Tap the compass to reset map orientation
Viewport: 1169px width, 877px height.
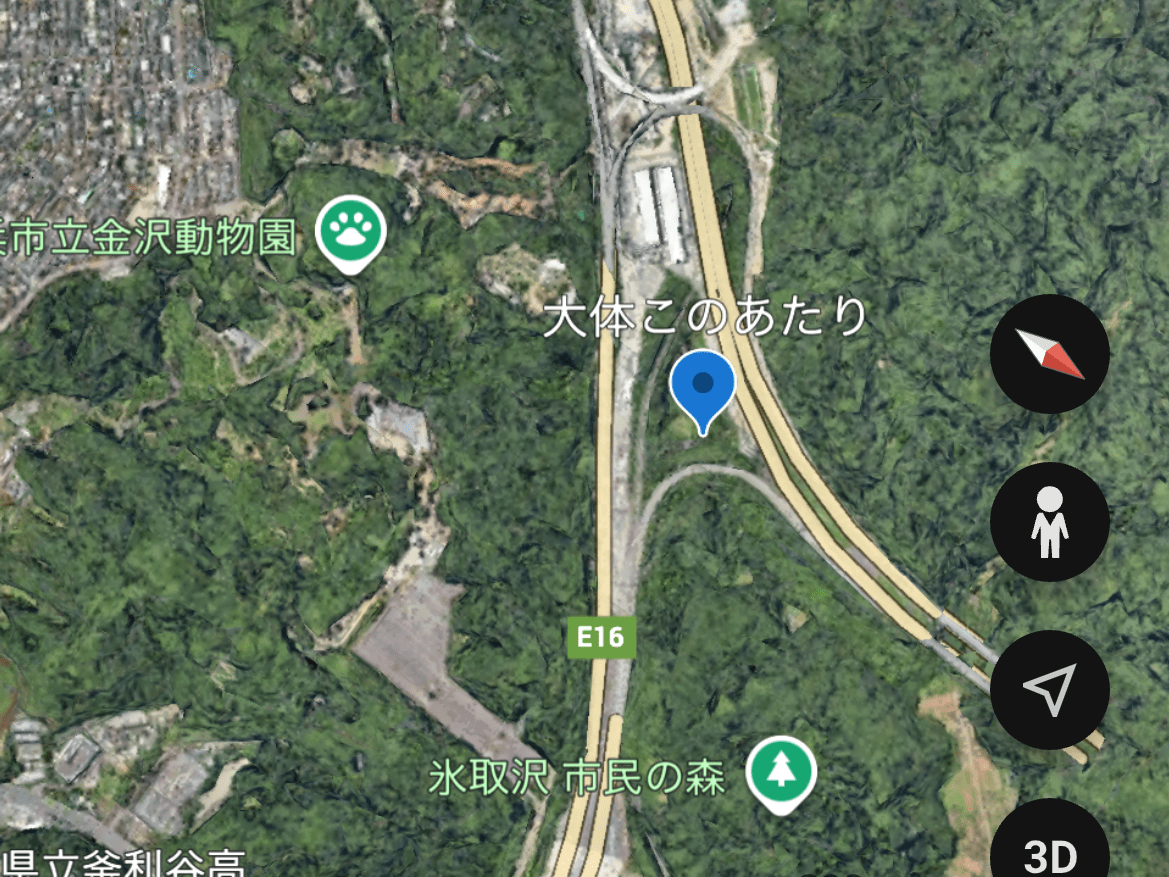coord(1049,354)
